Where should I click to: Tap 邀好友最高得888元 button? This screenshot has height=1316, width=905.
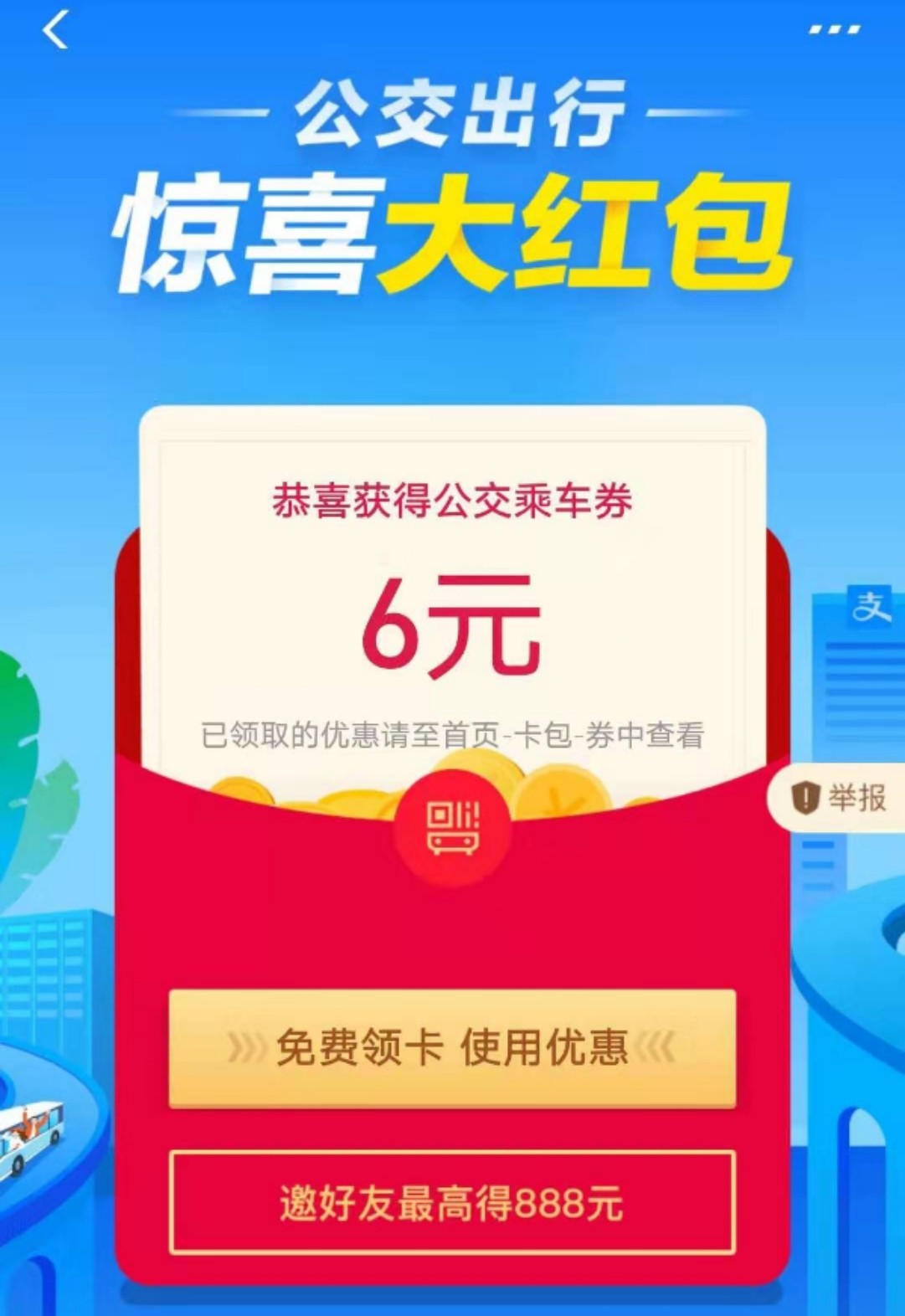pos(452,1203)
